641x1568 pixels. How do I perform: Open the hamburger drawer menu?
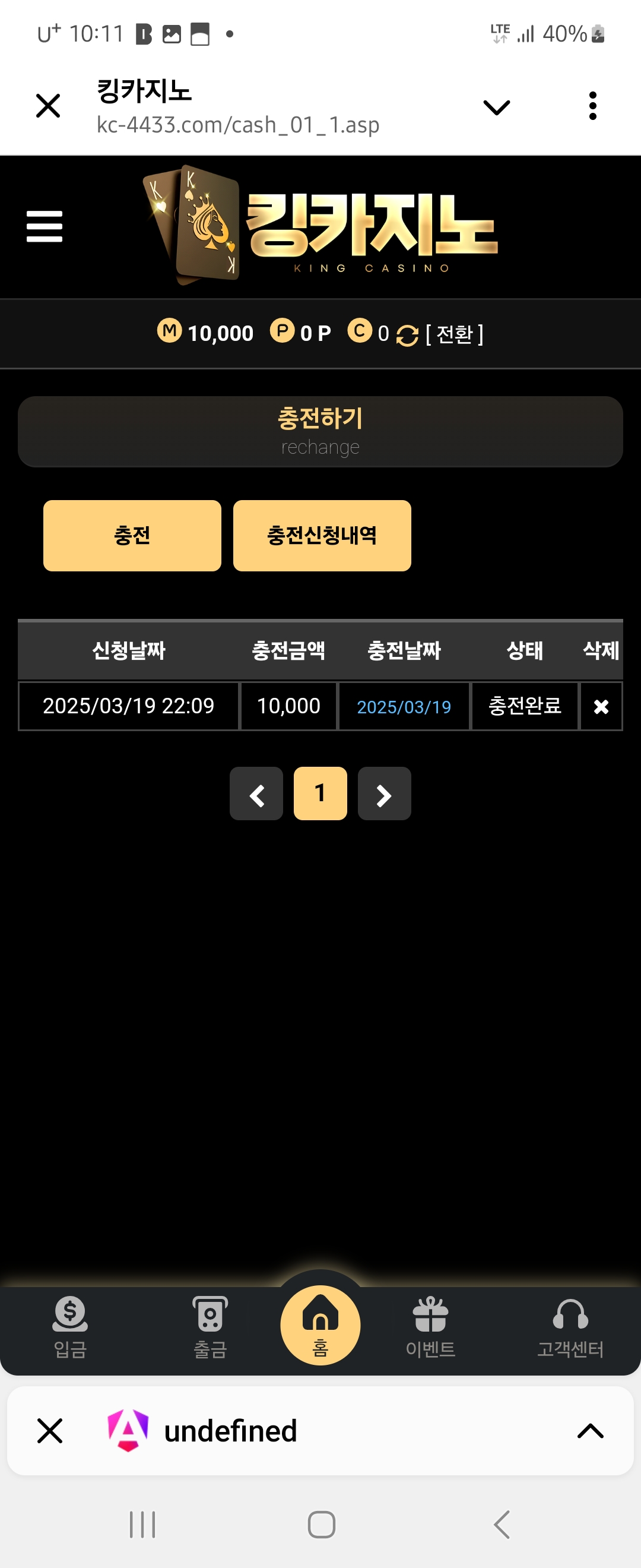coord(45,226)
